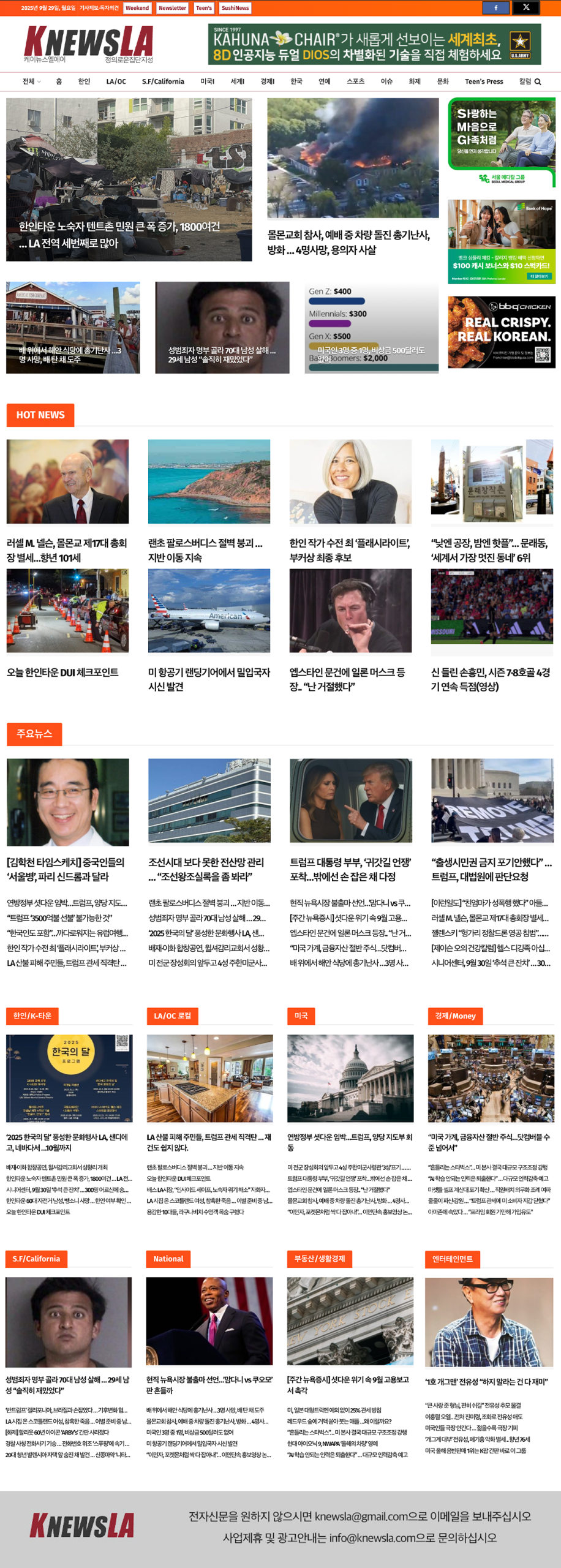This screenshot has width=561, height=1568.
Task: Go to the 스포츠 section
Action: click(x=355, y=81)
